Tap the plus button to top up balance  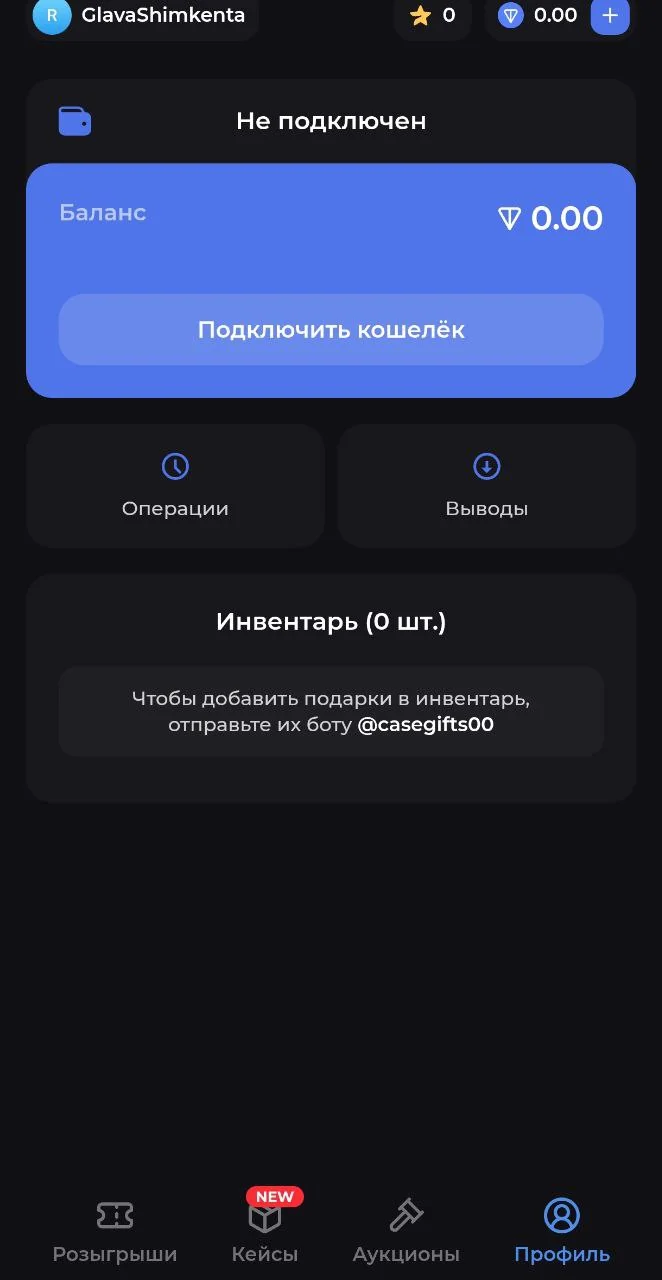[610, 16]
